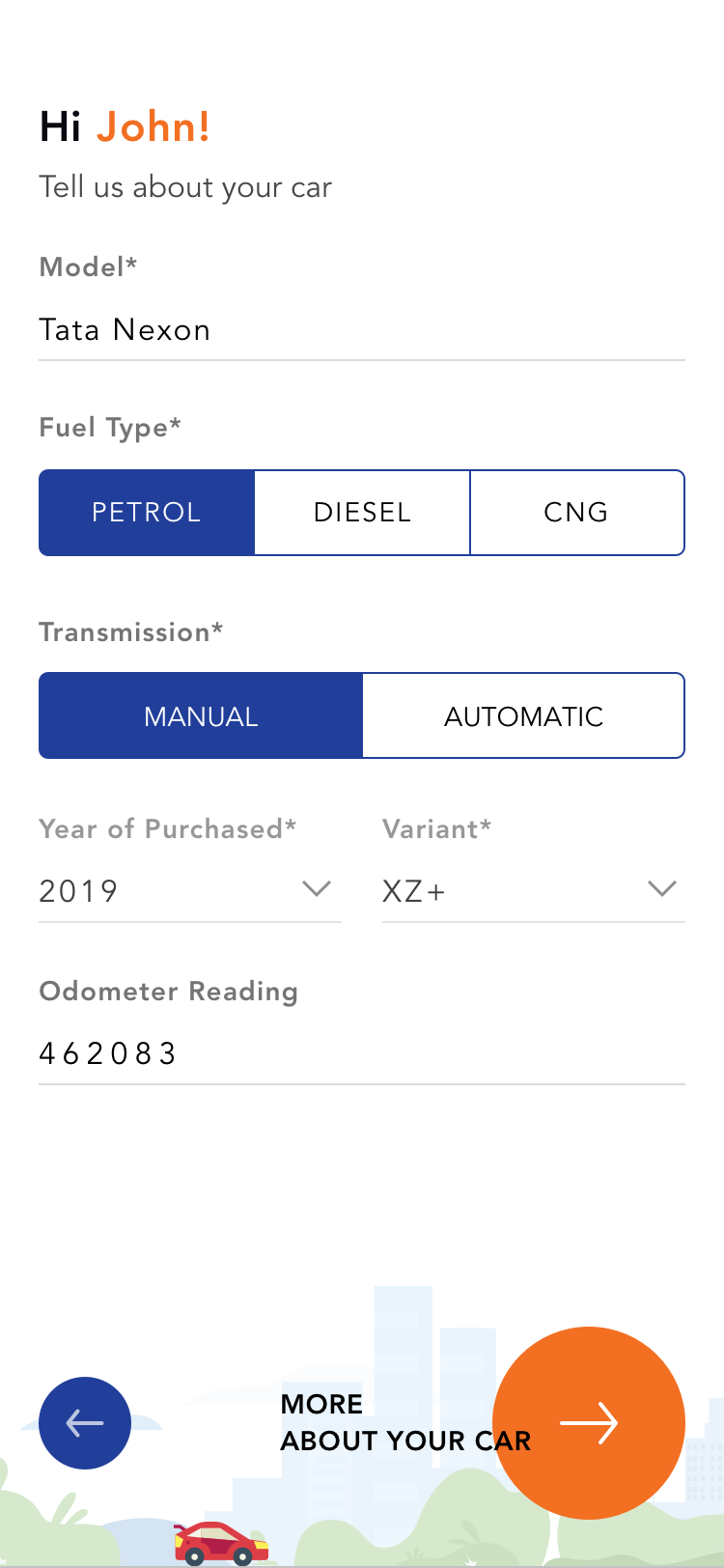Pick CNG fuel type
724x1568 pixels.
pyautogui.click(x=576, y=513)
